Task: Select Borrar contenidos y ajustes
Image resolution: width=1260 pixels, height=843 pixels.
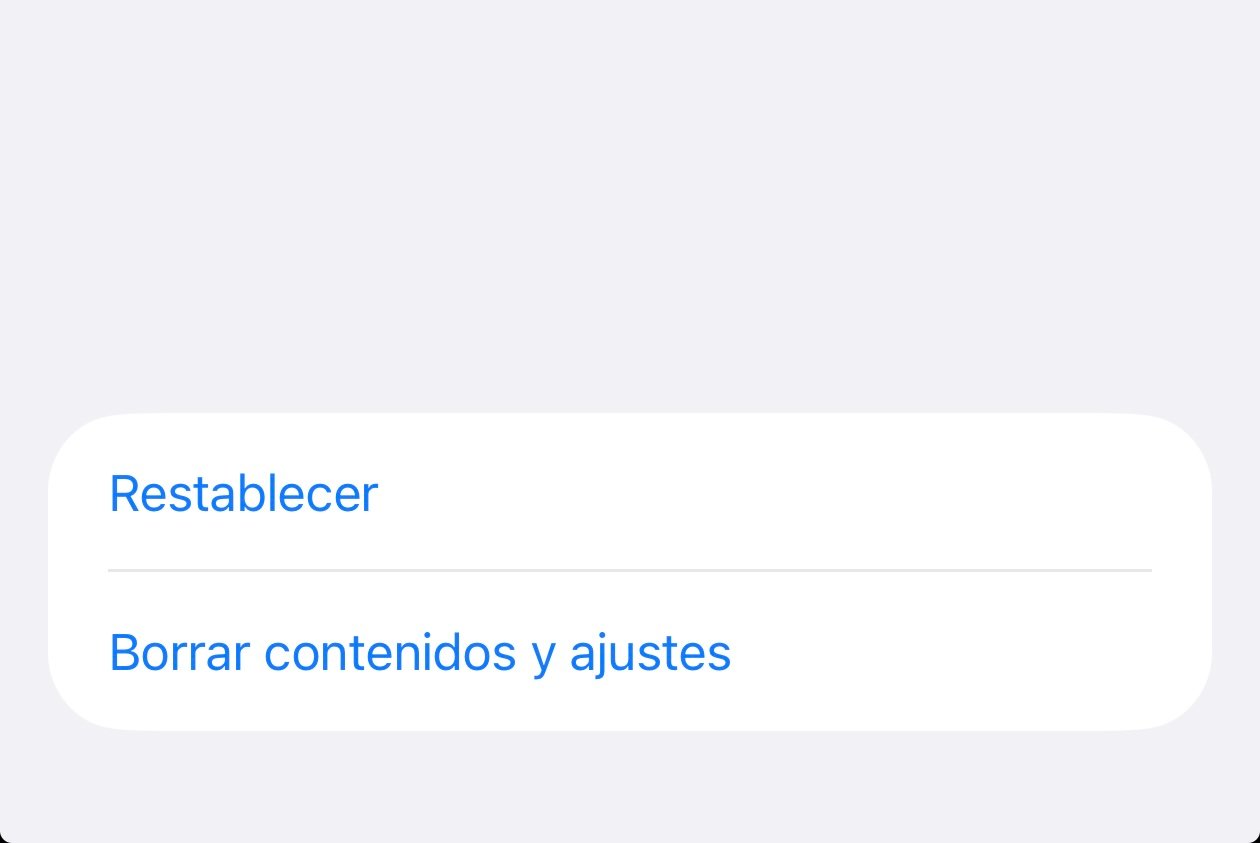Action: 420,652
